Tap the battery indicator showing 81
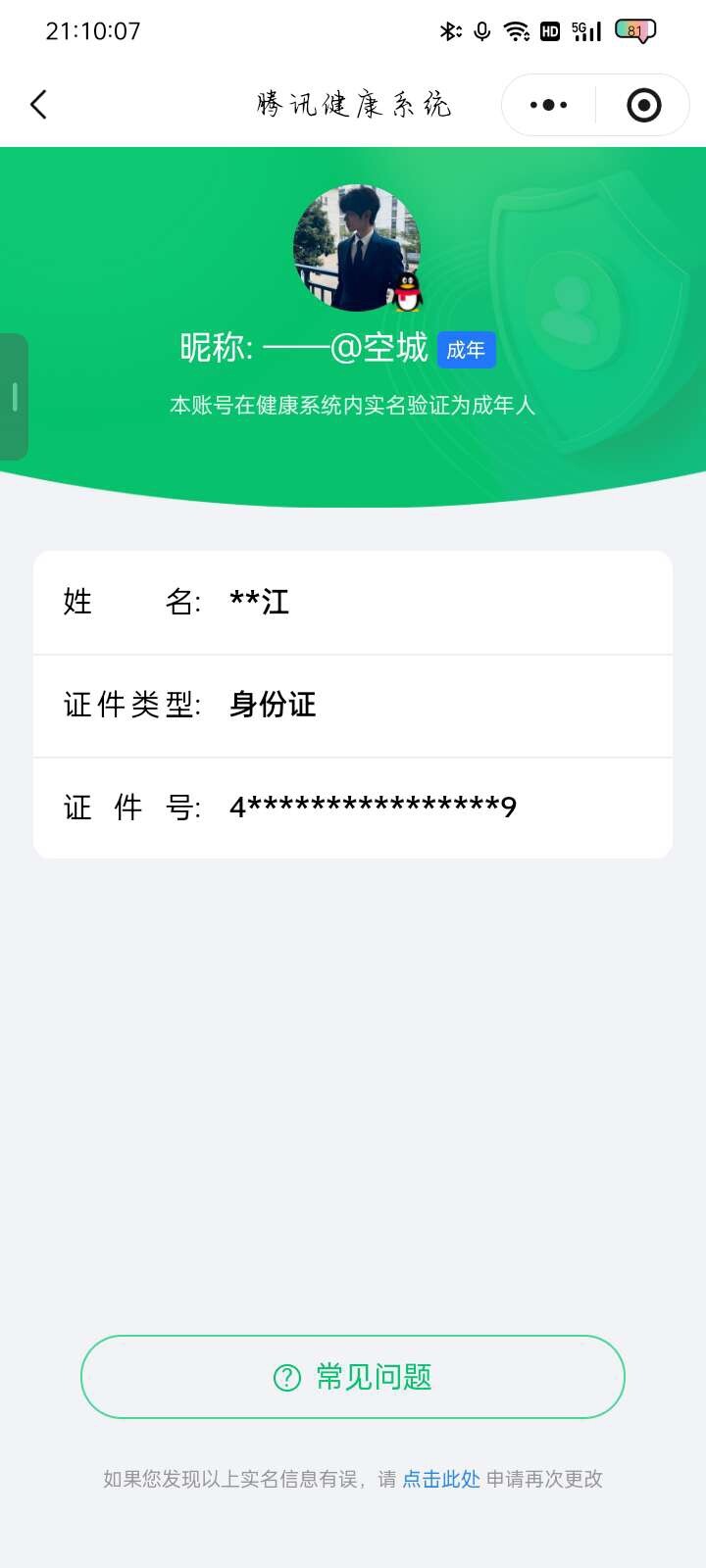 tap(632, 30)
